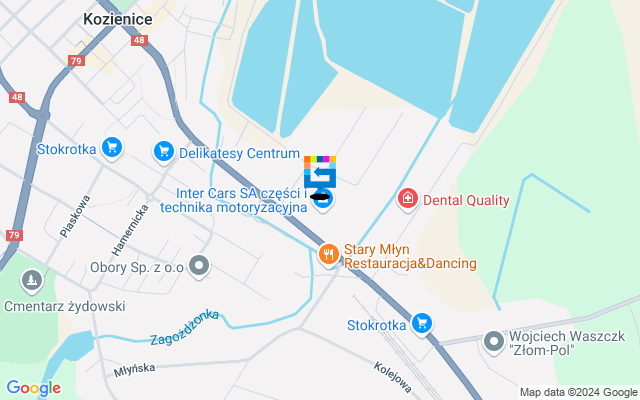Tap the Cmentarz żydowski place marker

32,281
